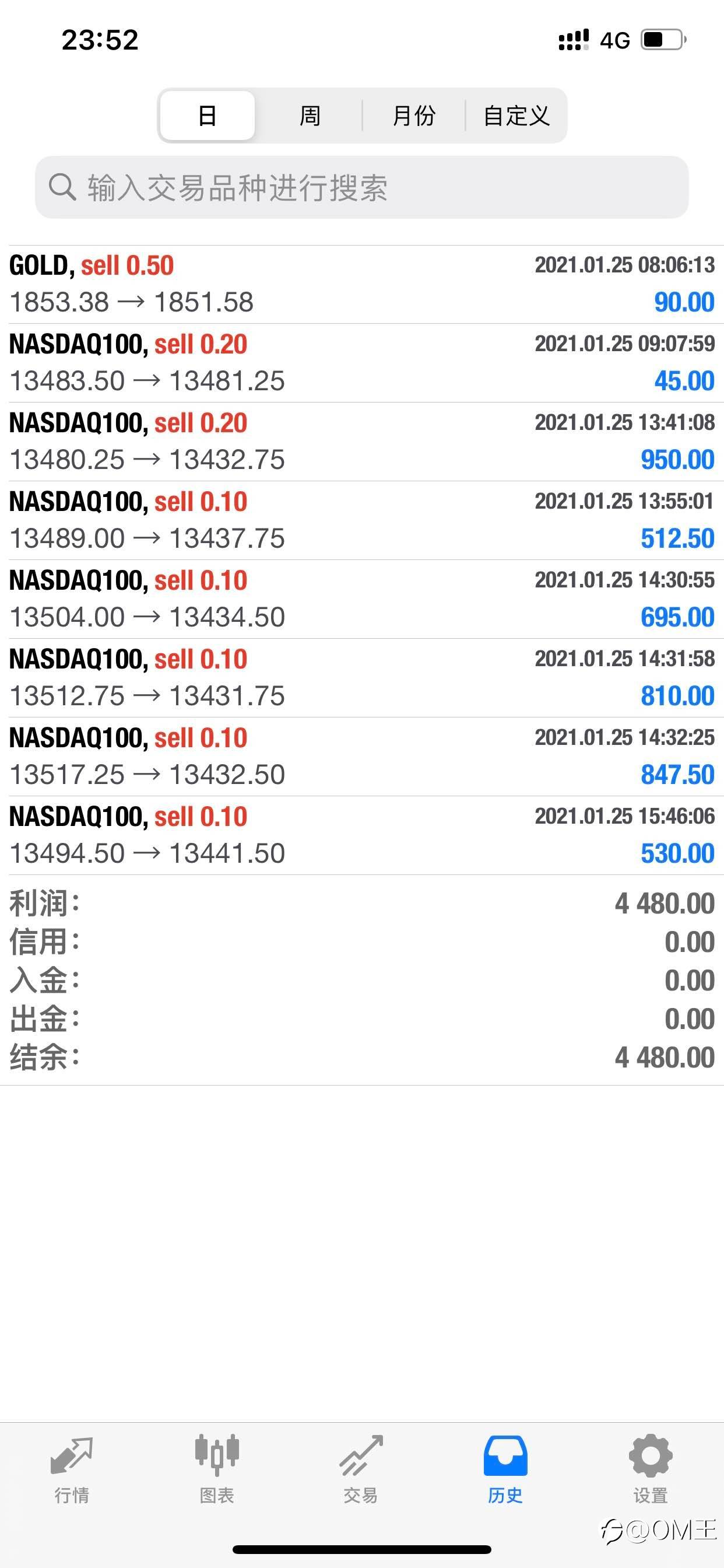
Task: Open the GOLD sell 0.50 trade
Action: (361, 284)
